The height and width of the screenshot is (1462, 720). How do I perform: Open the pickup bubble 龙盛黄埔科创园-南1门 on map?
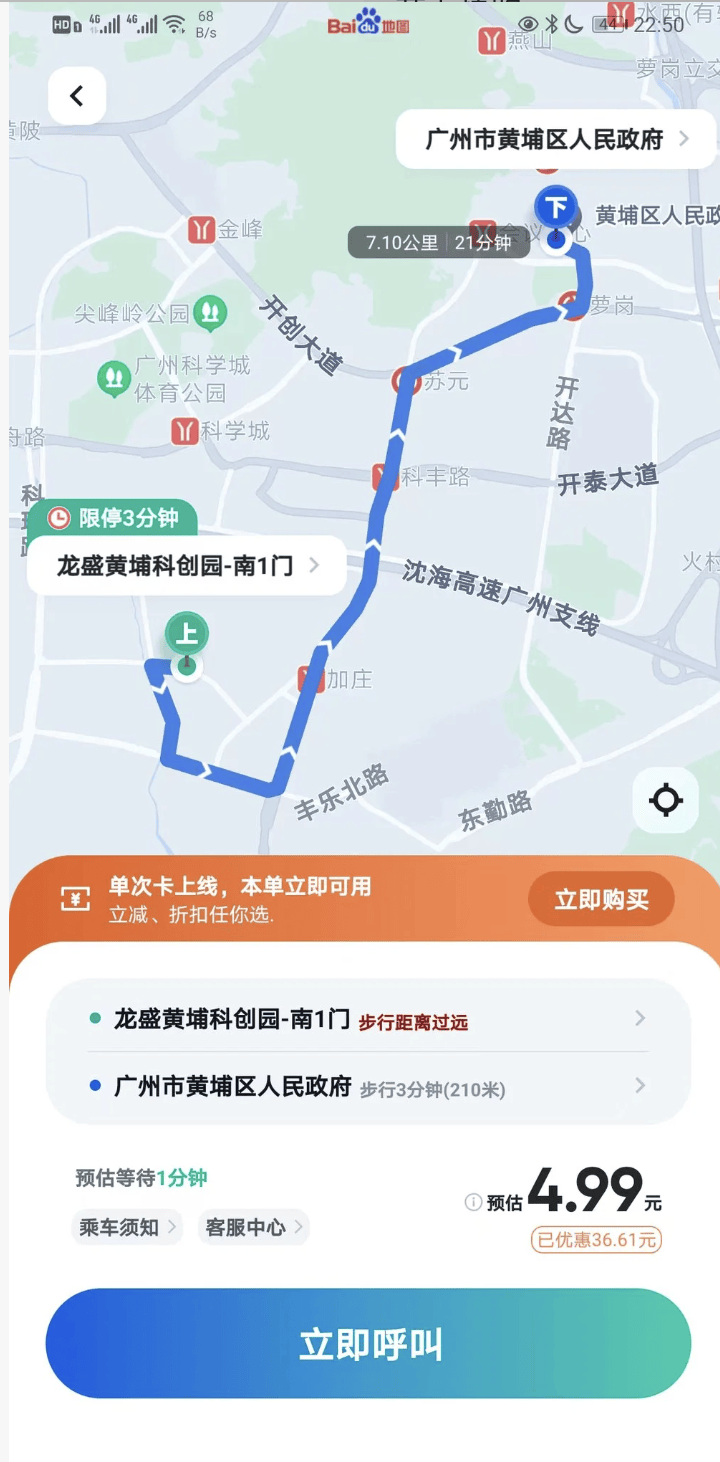[187, 566]
